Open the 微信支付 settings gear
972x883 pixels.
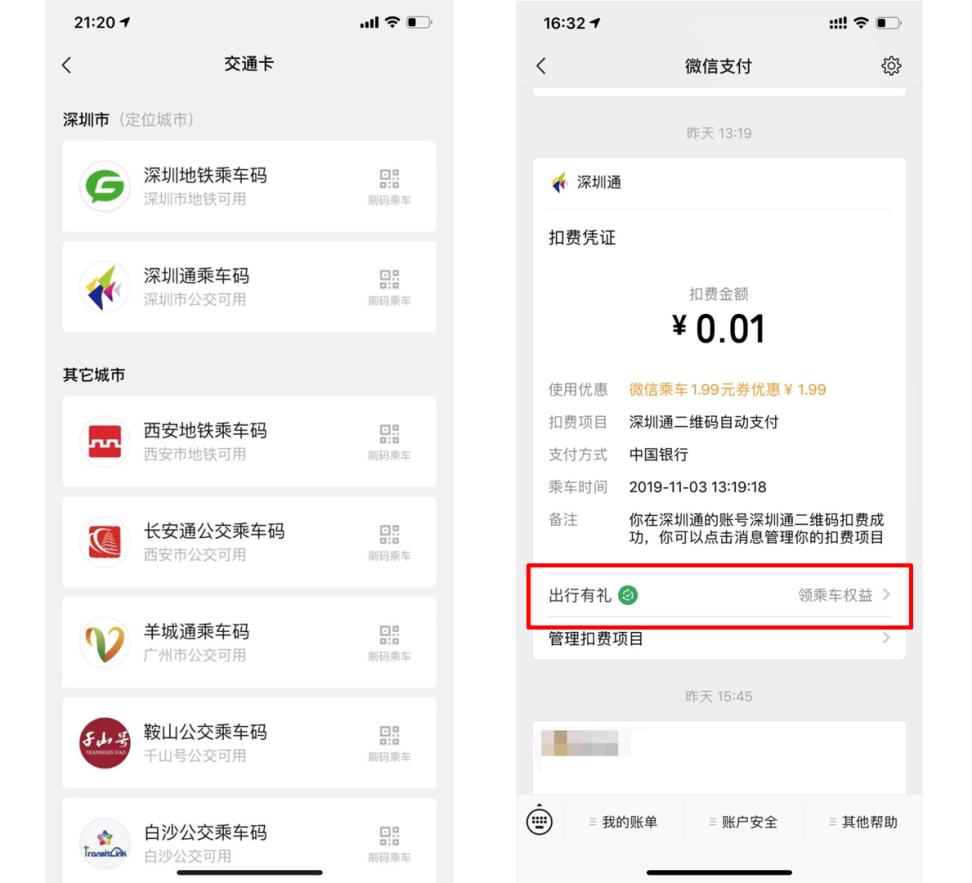coord(890,66)
